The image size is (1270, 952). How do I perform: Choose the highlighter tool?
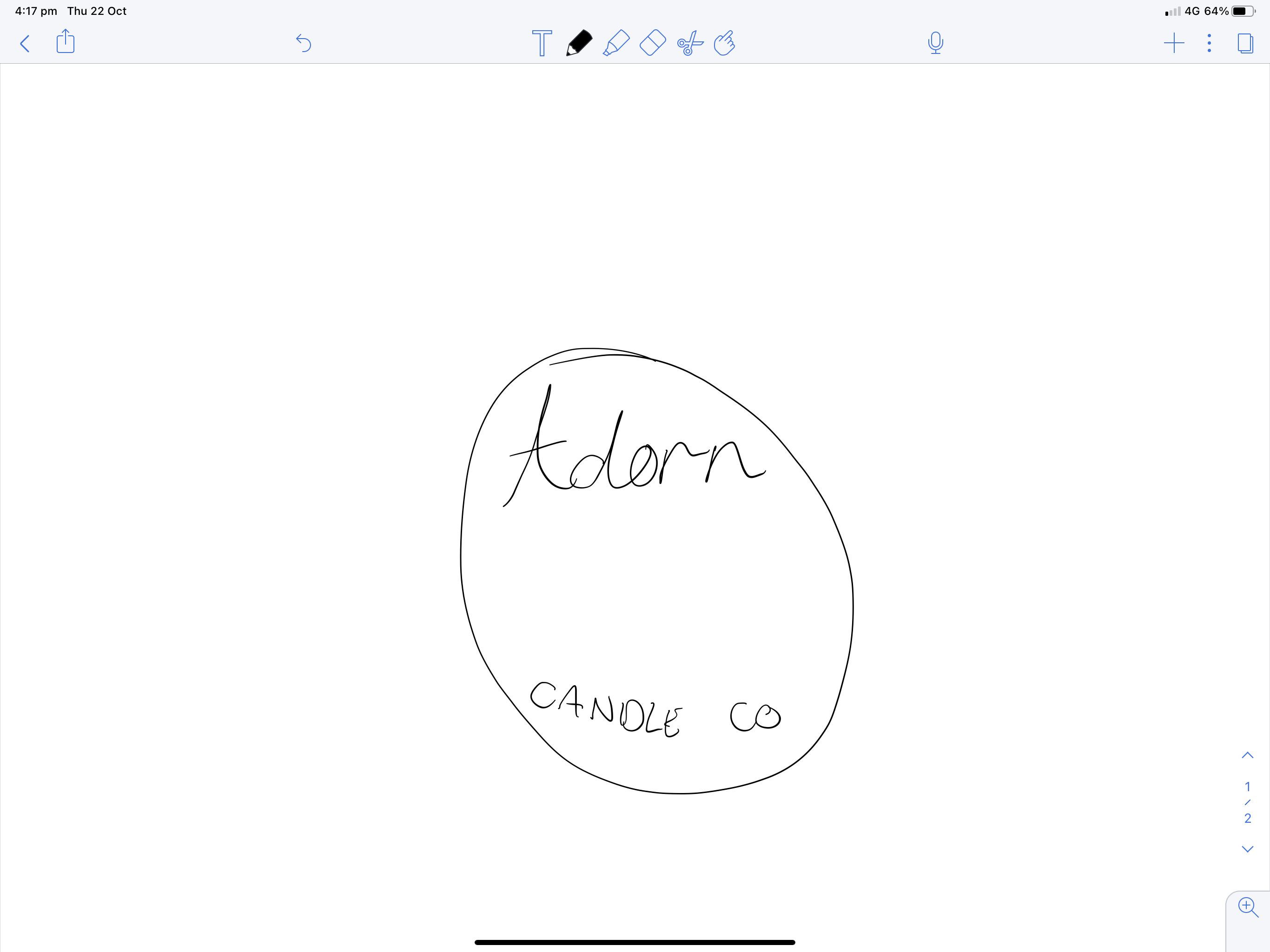pyautogui.click(x=616, y=43)
